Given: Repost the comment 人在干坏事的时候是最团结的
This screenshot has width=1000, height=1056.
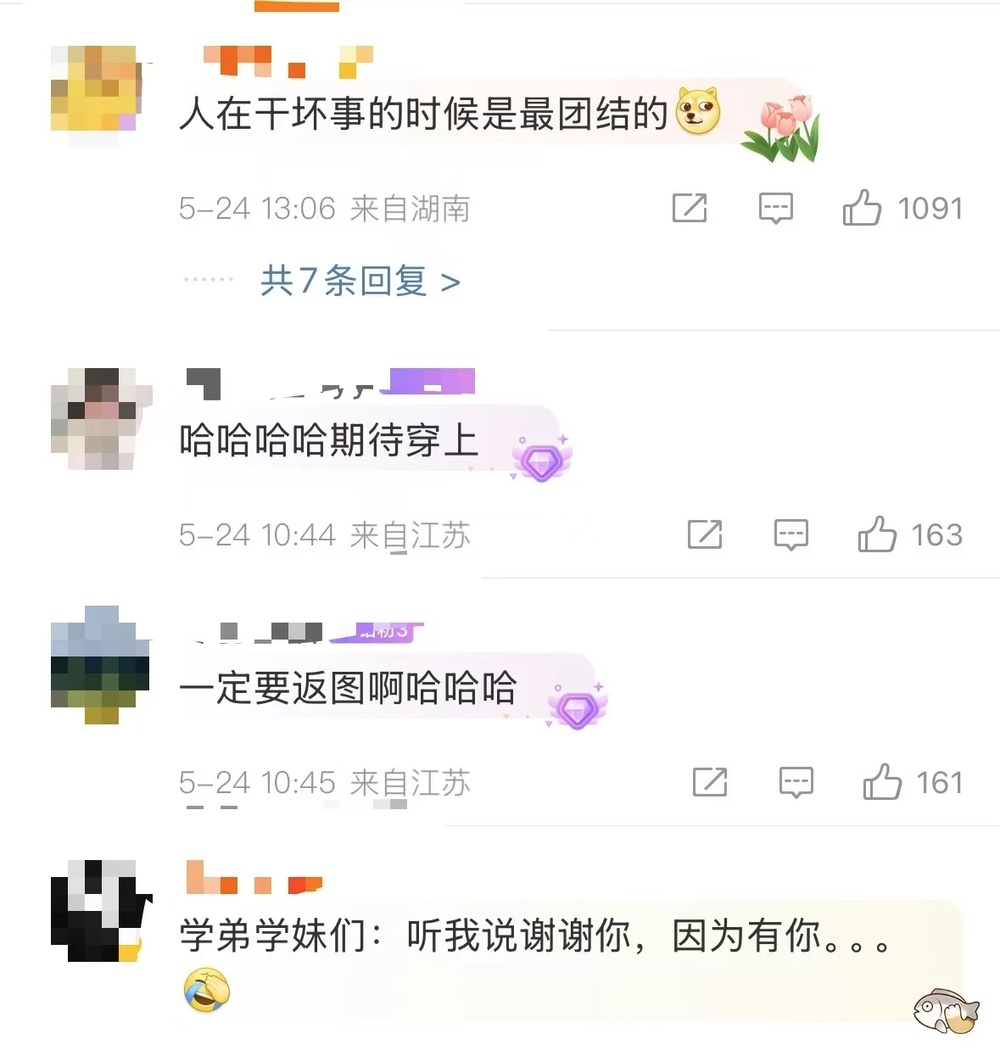Looking at the screenshot, I should click(690, 209).
